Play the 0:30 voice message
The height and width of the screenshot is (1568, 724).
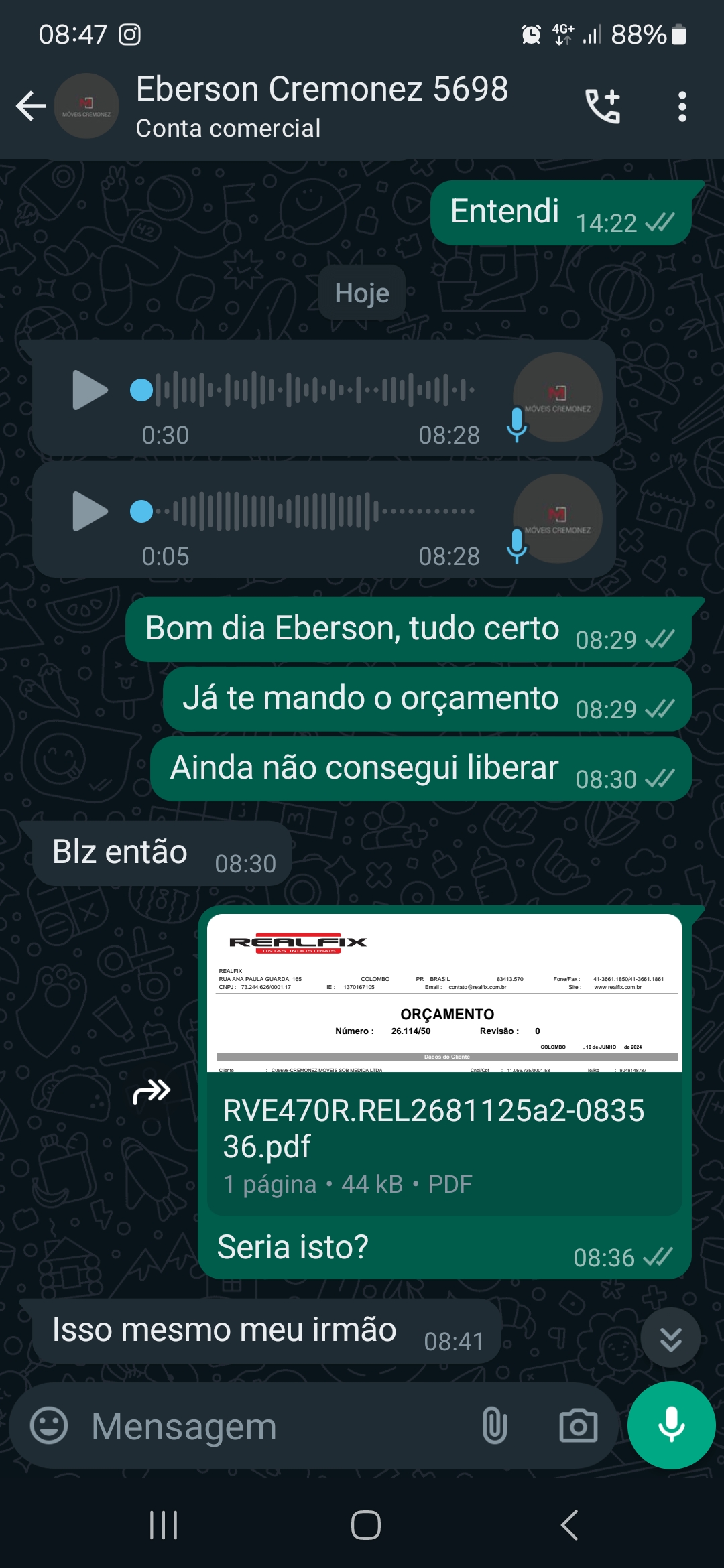tap(90, 389)
